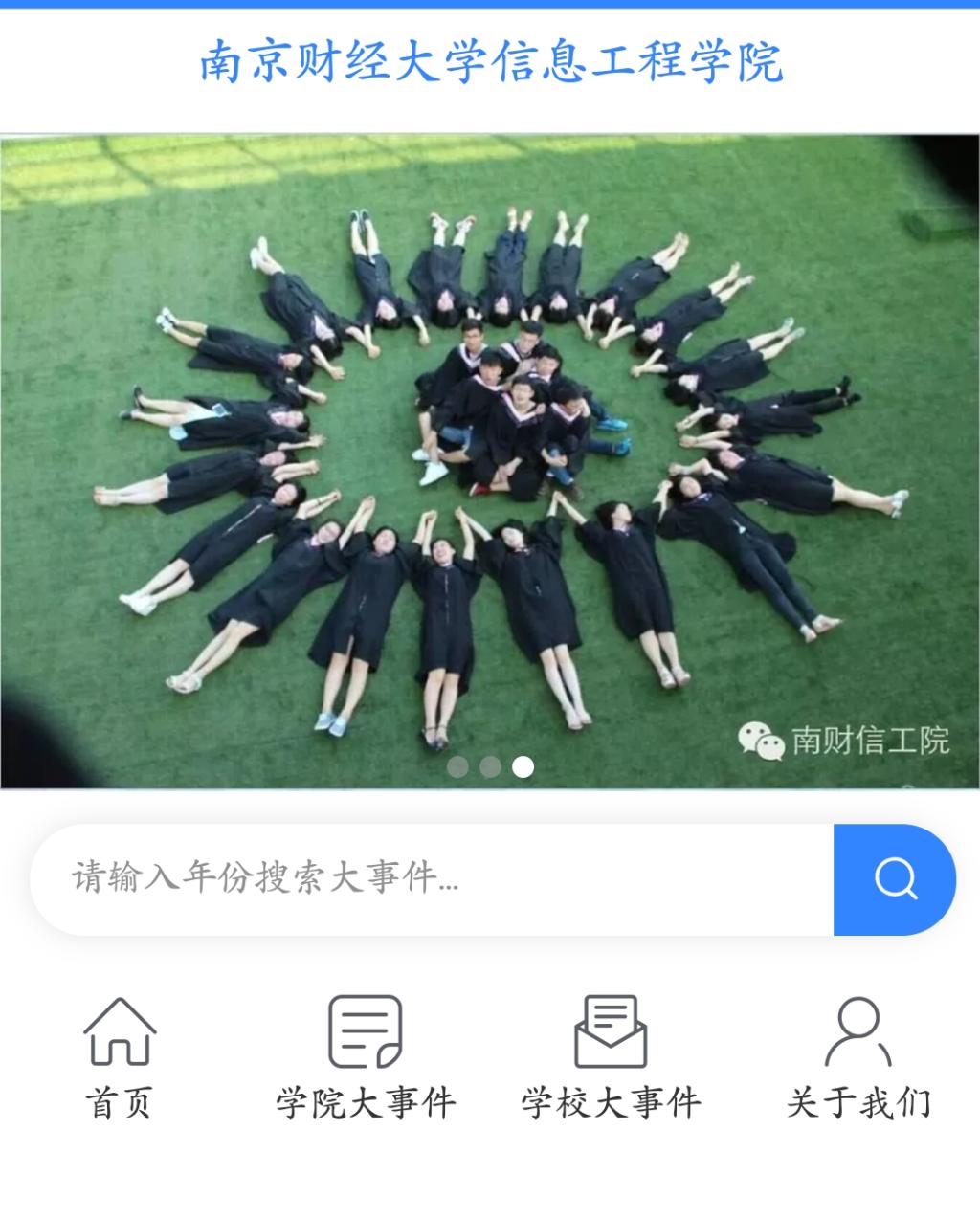Open the graduation photo banner
This screenshot has width=980, height=1218.
[490, 459]
